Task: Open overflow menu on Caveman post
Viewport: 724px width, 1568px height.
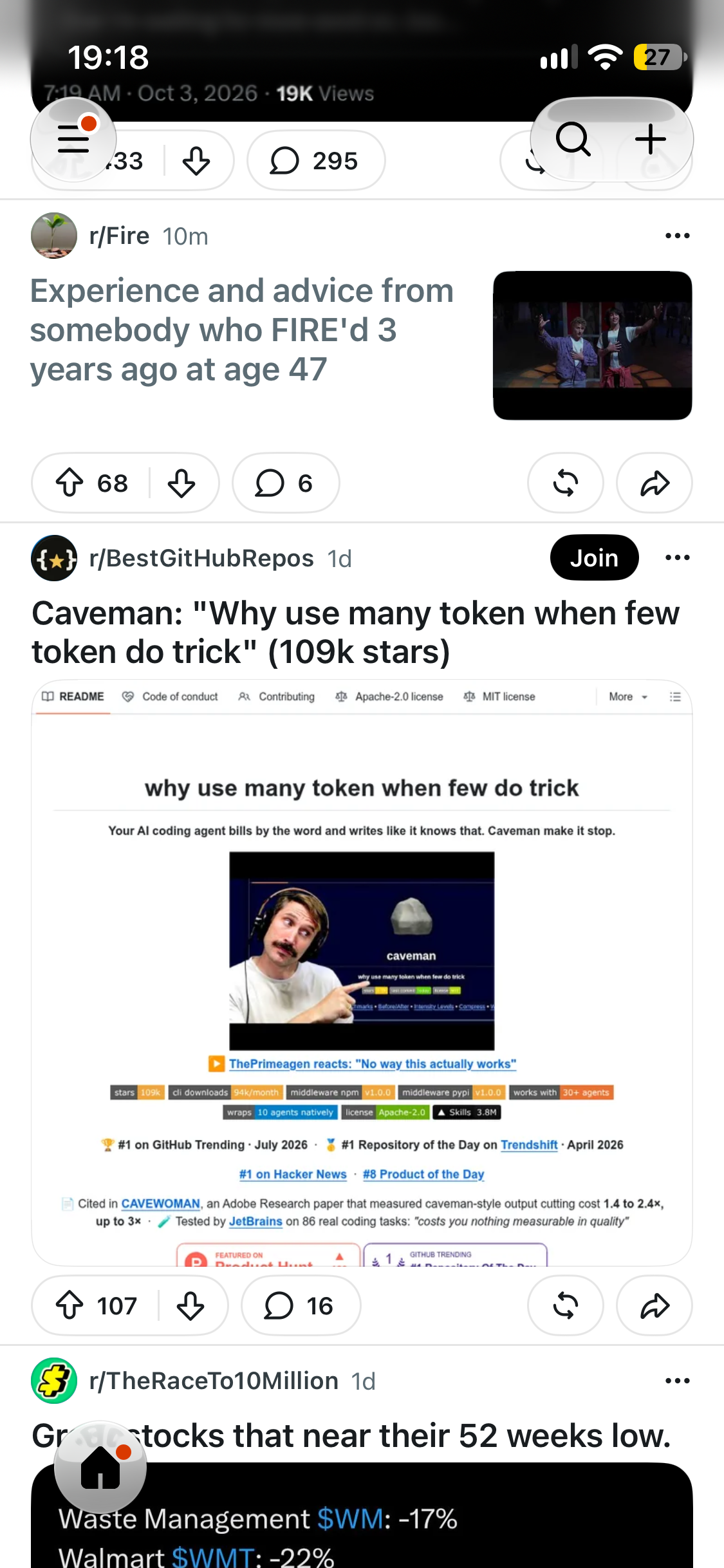Action: pyautogui.click(x=677, y=557)
